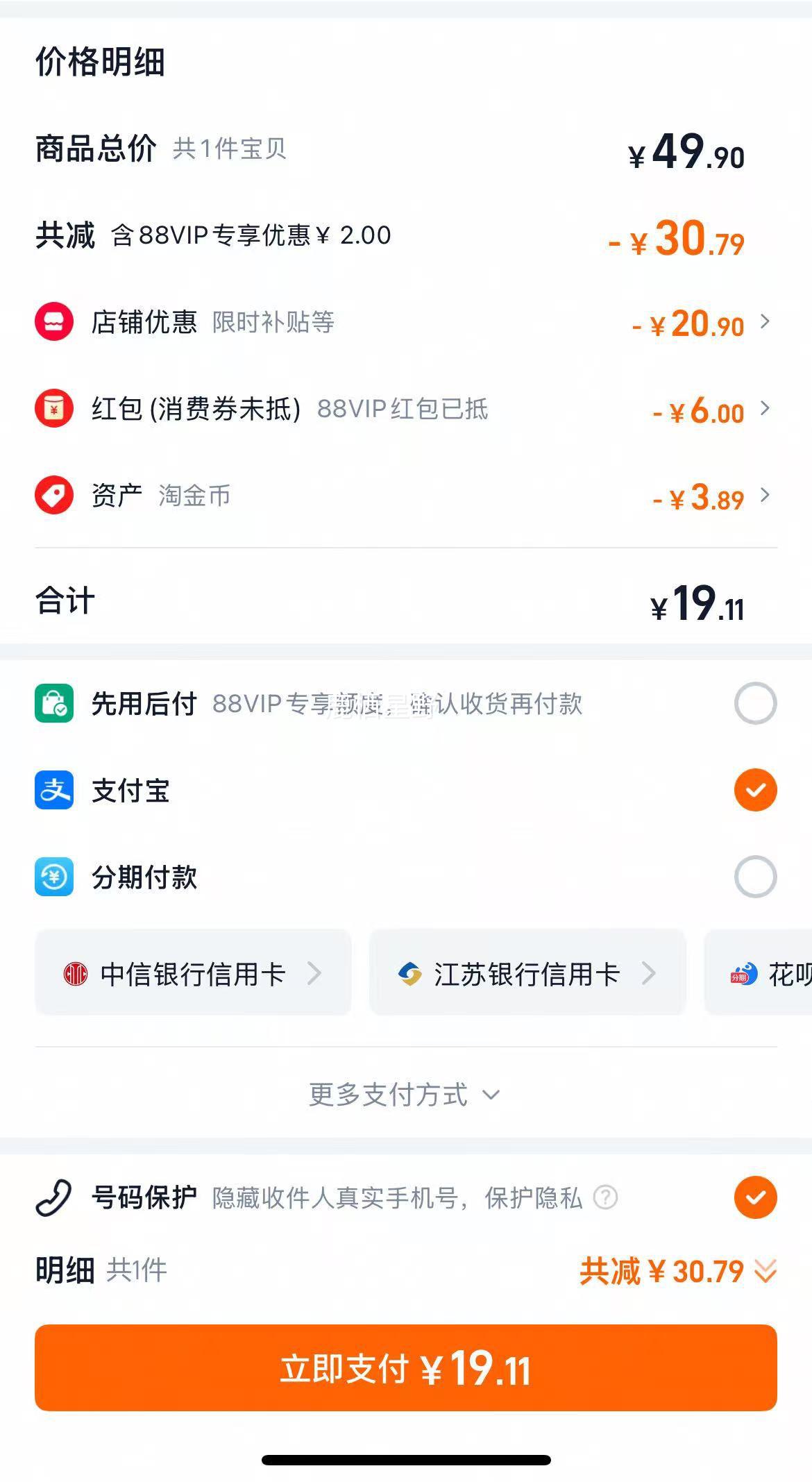
Task: Select 支付宝 as payment method
Action: click(755, 790)
